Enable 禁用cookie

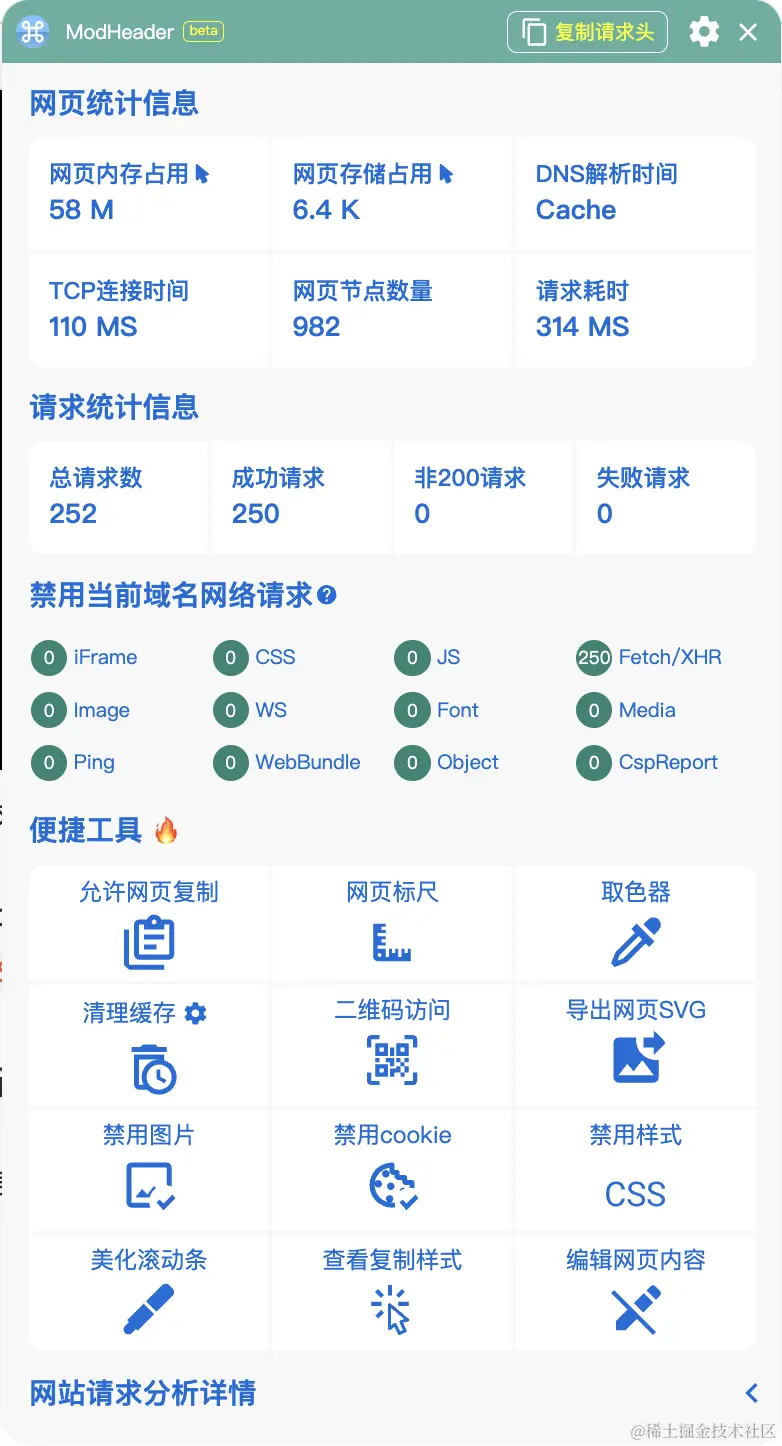(x=392, y=1170)
